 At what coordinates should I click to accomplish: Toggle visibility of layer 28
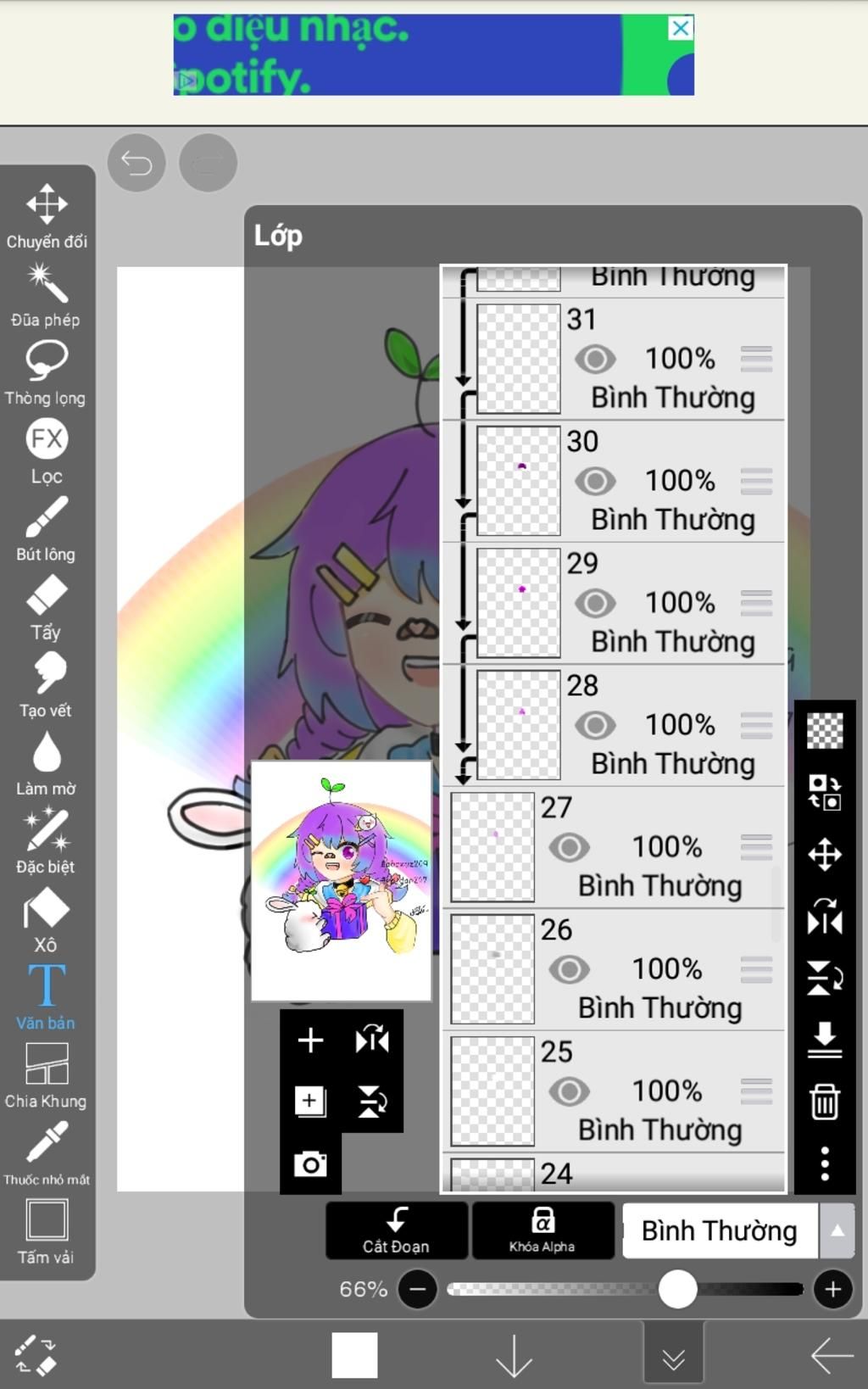pyautogui.click(x=595, y=726)
